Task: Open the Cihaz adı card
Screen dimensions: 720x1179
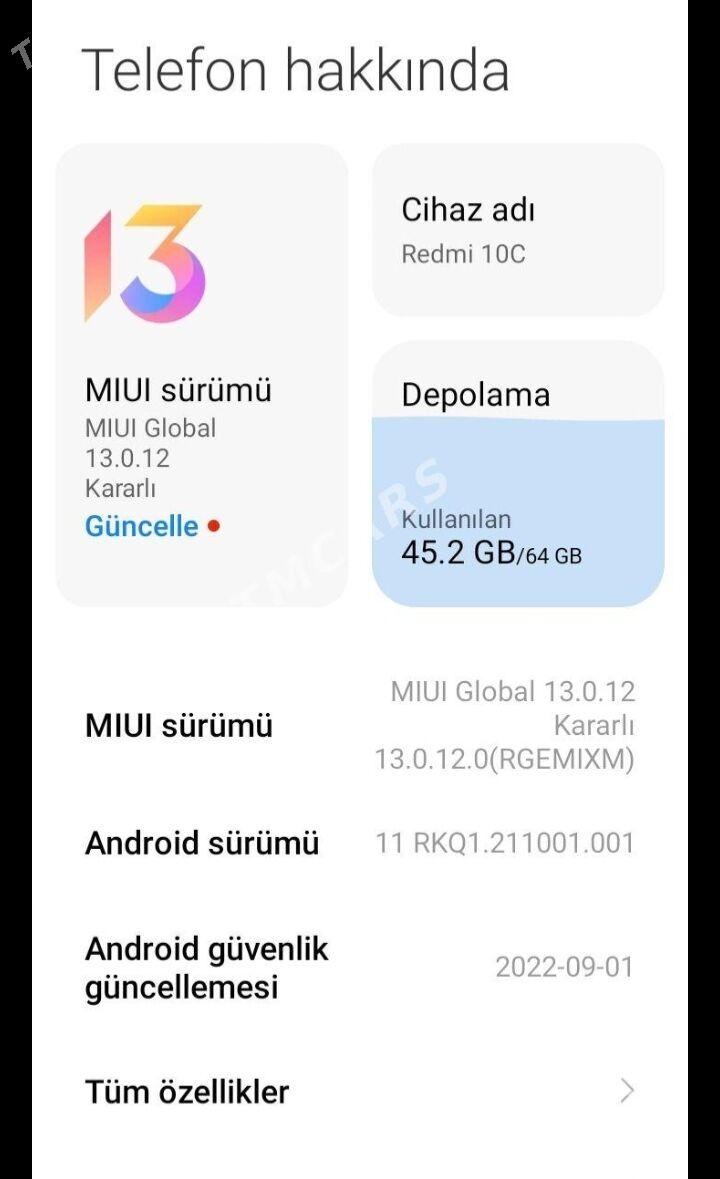Action: [x=517, y=231]
